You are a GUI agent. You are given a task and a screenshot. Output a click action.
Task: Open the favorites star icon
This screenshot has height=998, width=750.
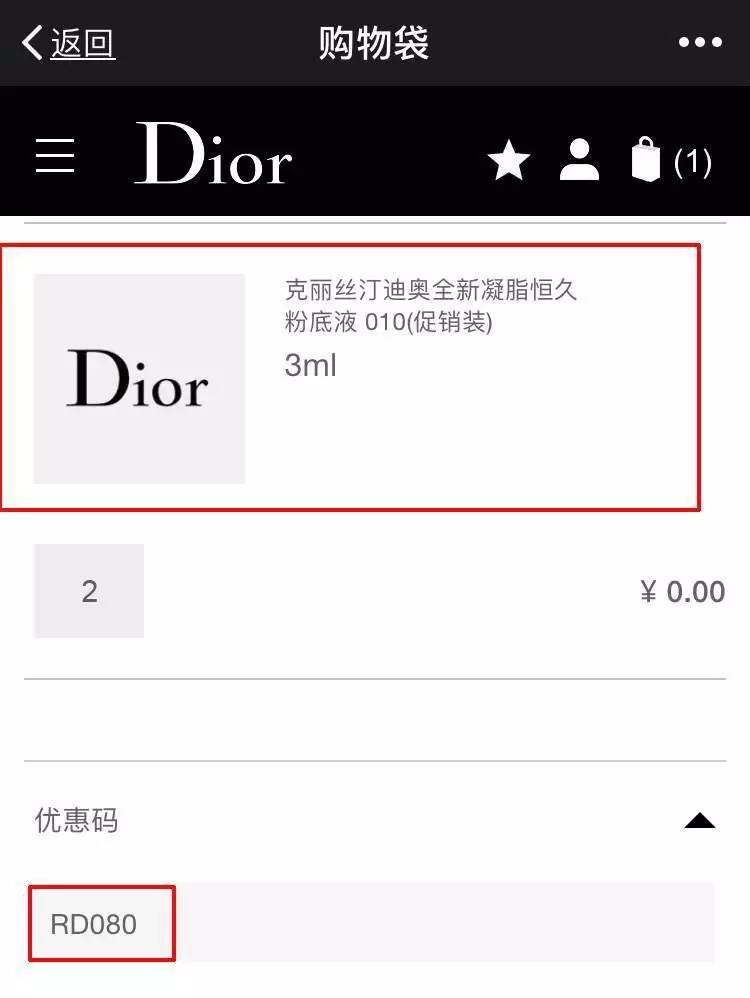(x=509, y=161)
